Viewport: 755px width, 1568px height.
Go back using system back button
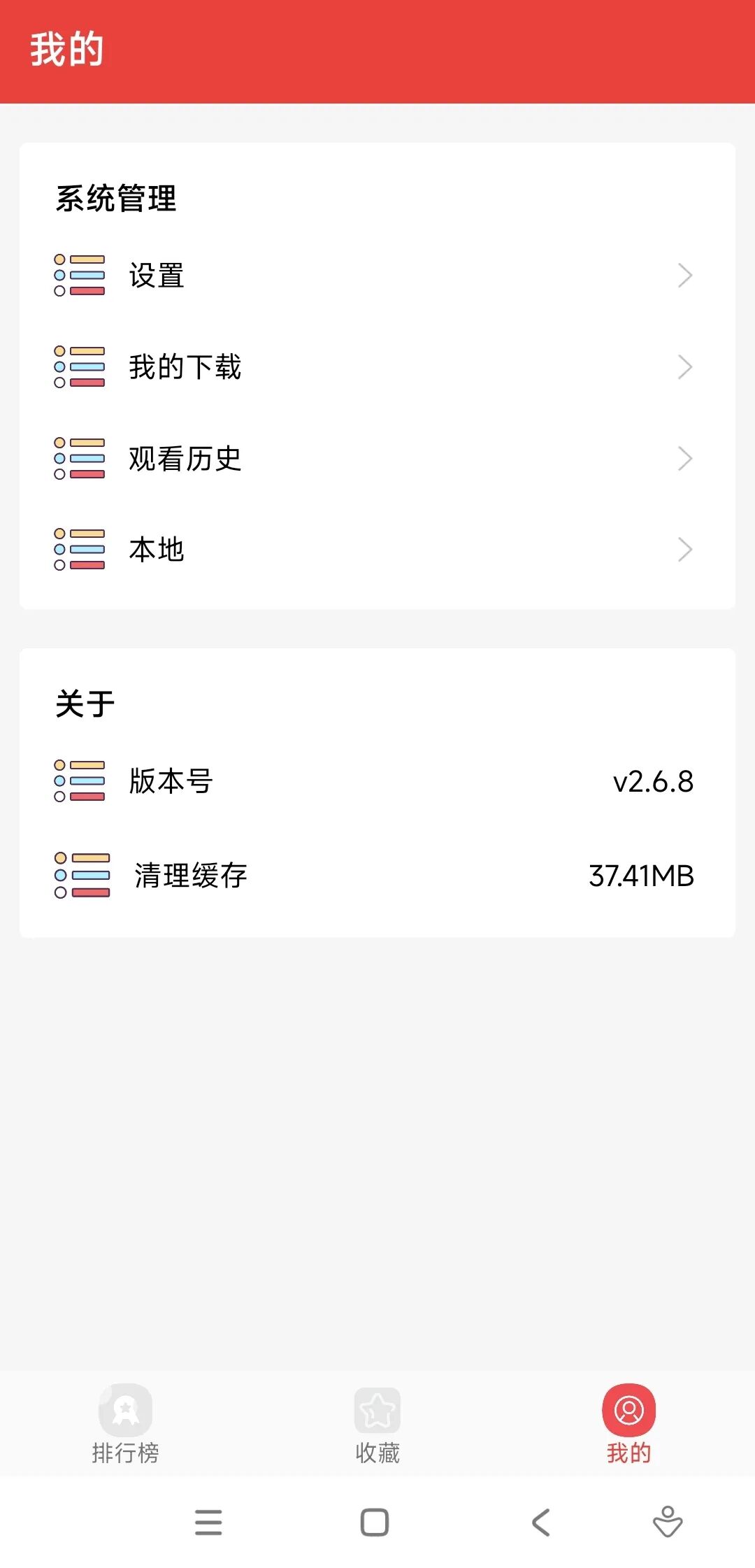pyautogui.click(x=541, y=1523)
